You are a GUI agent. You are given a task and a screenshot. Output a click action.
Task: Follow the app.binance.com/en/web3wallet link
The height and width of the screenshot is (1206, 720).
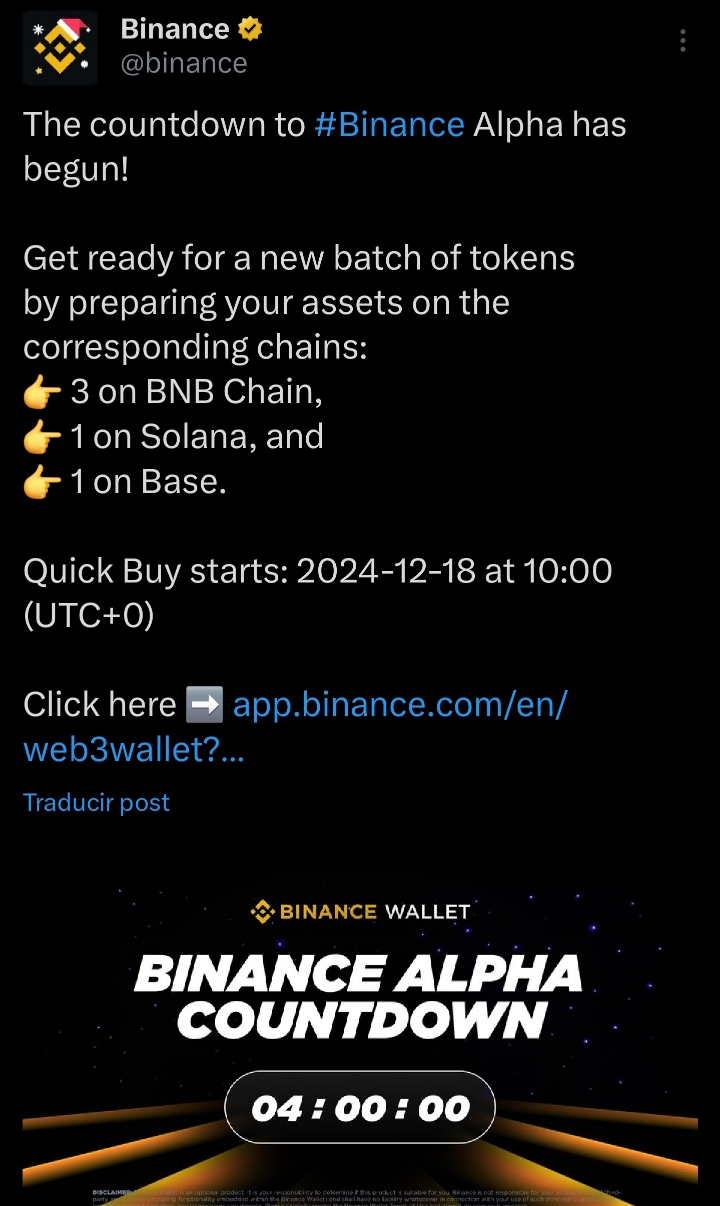(400, 704)
